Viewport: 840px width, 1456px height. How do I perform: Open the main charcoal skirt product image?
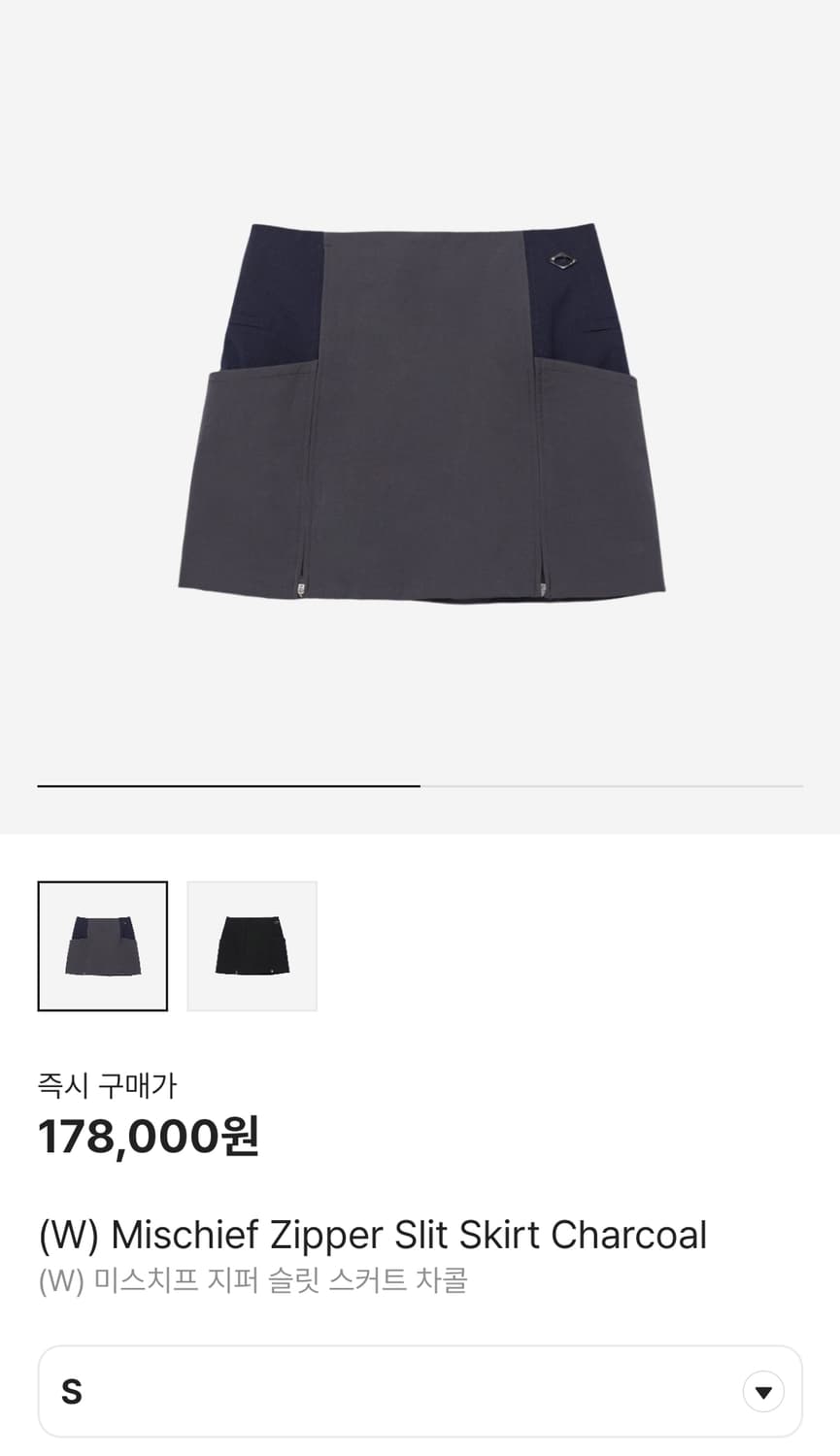(x=421, y=412)
